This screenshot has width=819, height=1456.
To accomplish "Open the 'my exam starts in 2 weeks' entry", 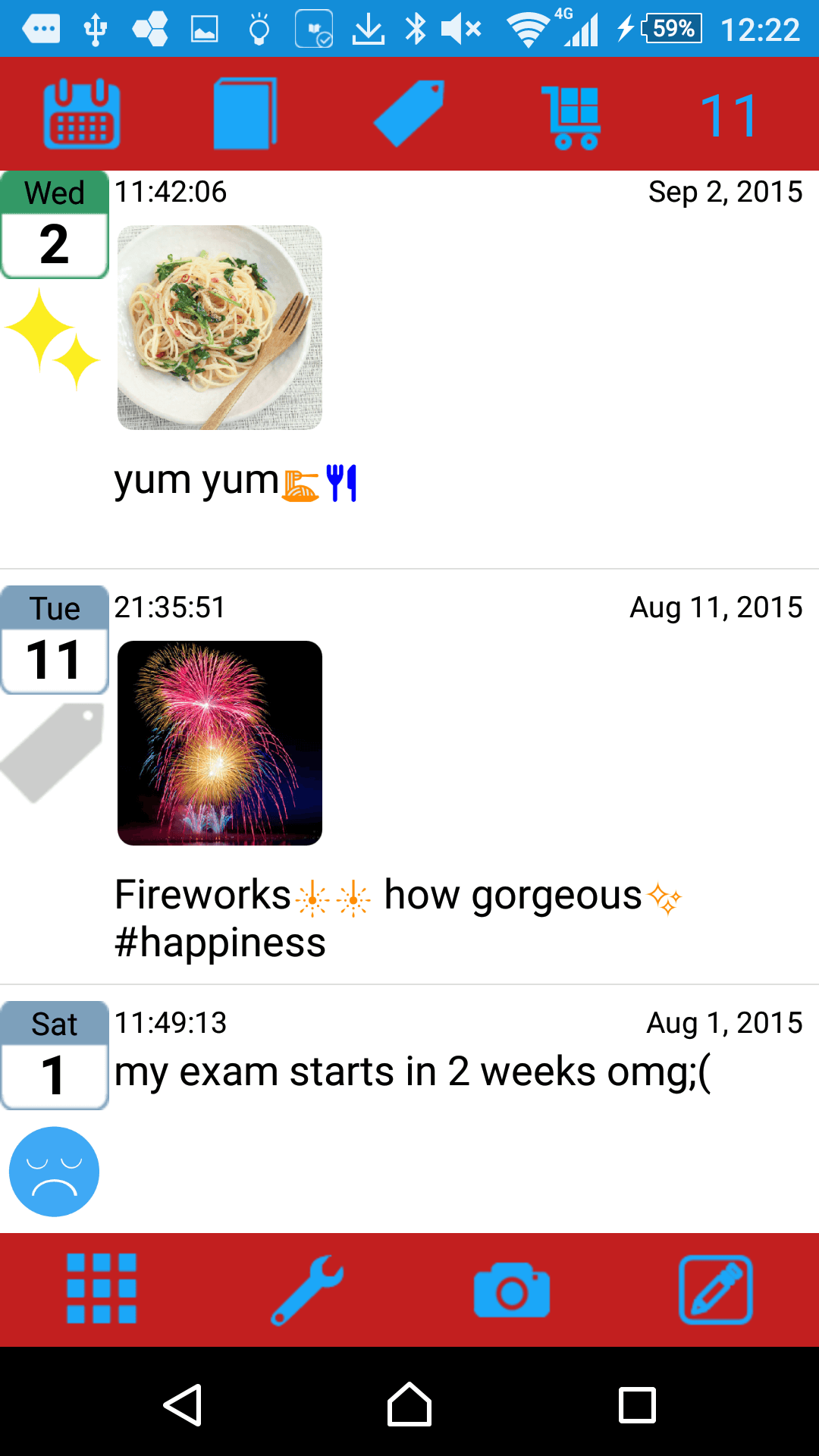I will pyautogui.click(x=413, y=1072).
